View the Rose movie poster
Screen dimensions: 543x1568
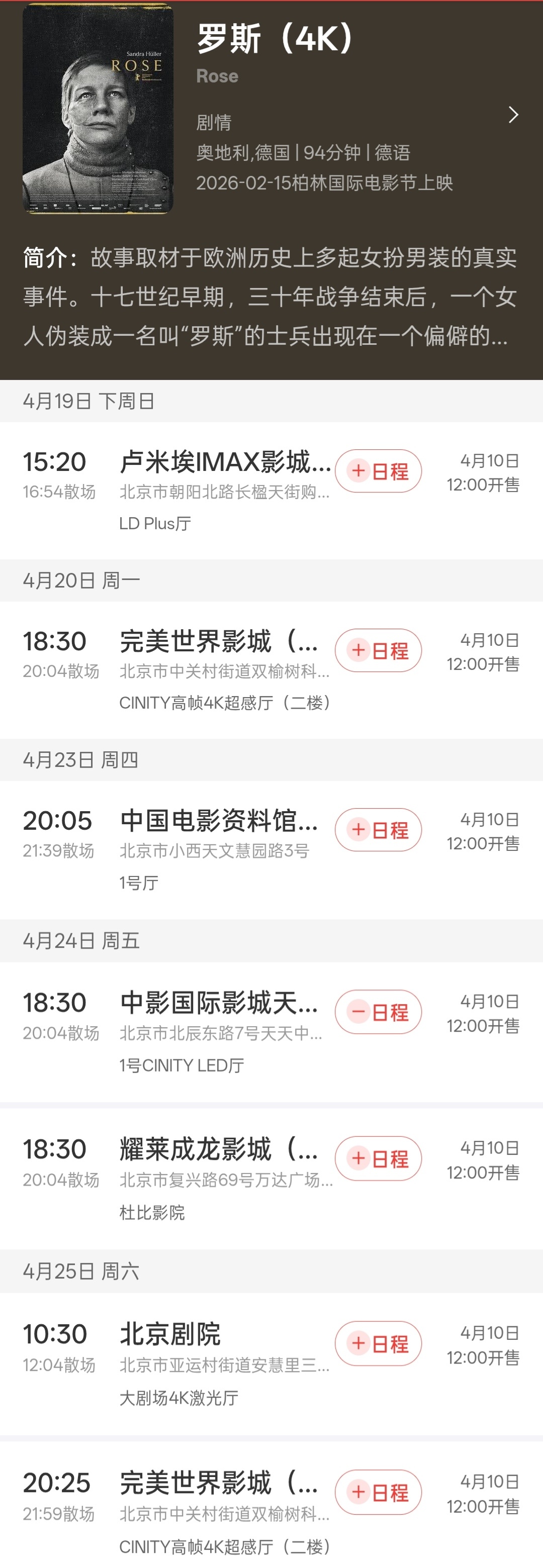(x=98, y=109)
